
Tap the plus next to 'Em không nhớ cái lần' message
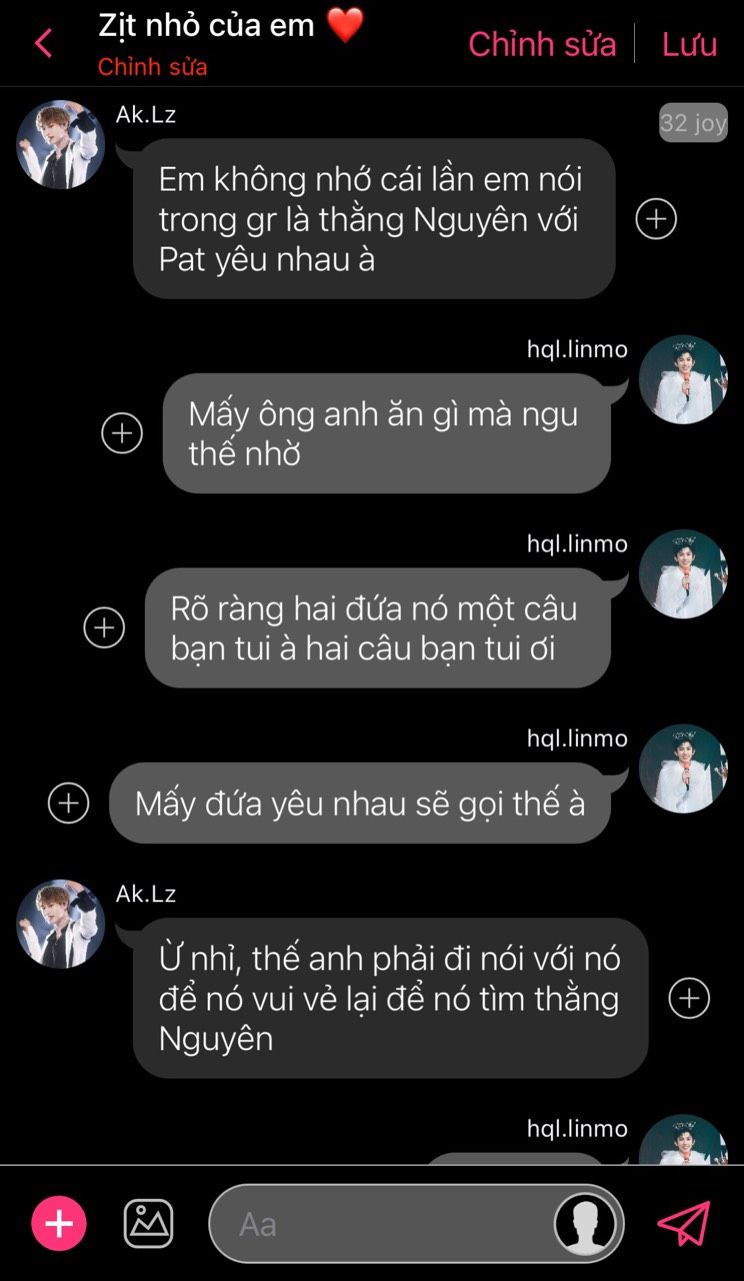click(656, 218)
